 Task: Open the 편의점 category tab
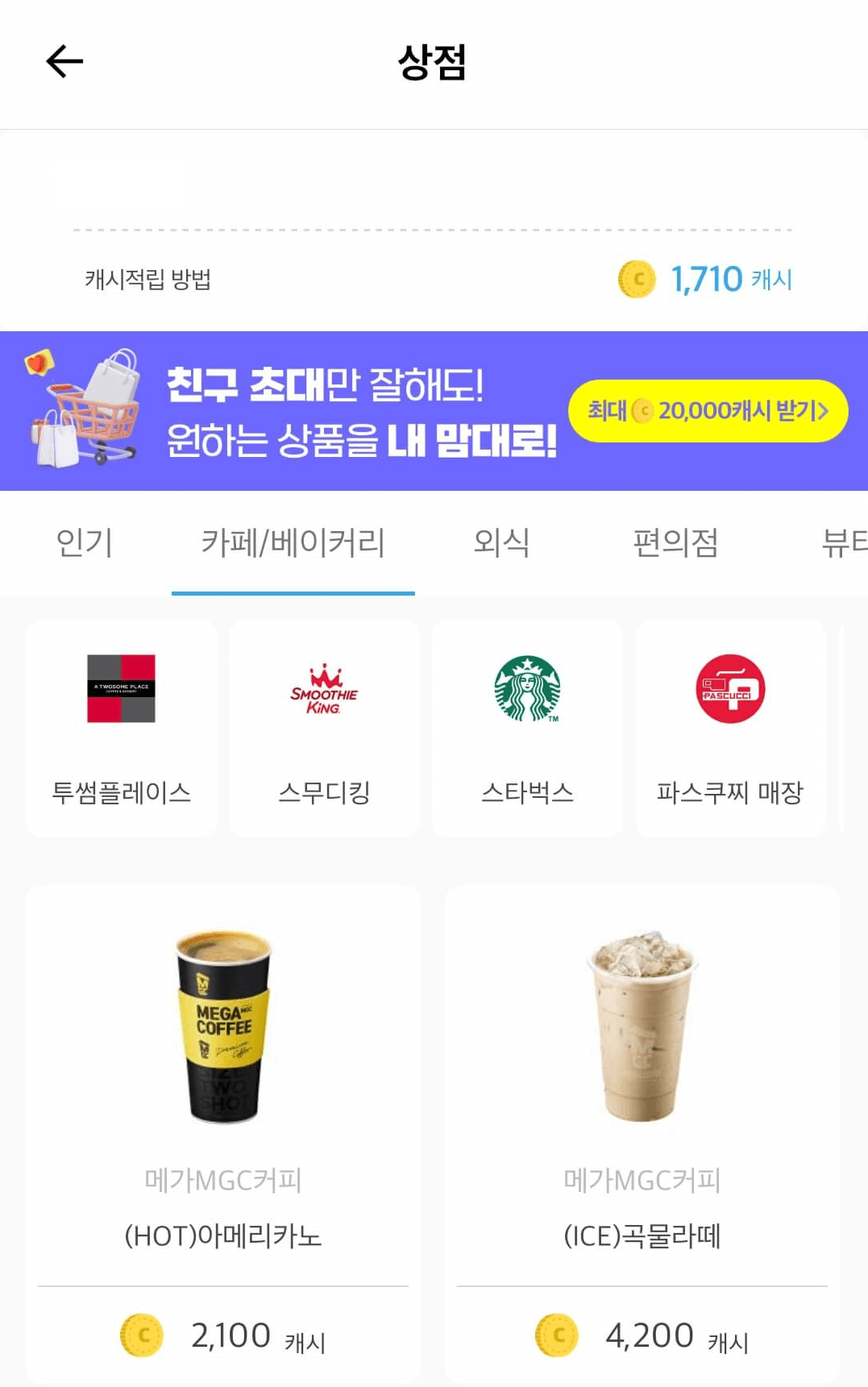[674, 544]
